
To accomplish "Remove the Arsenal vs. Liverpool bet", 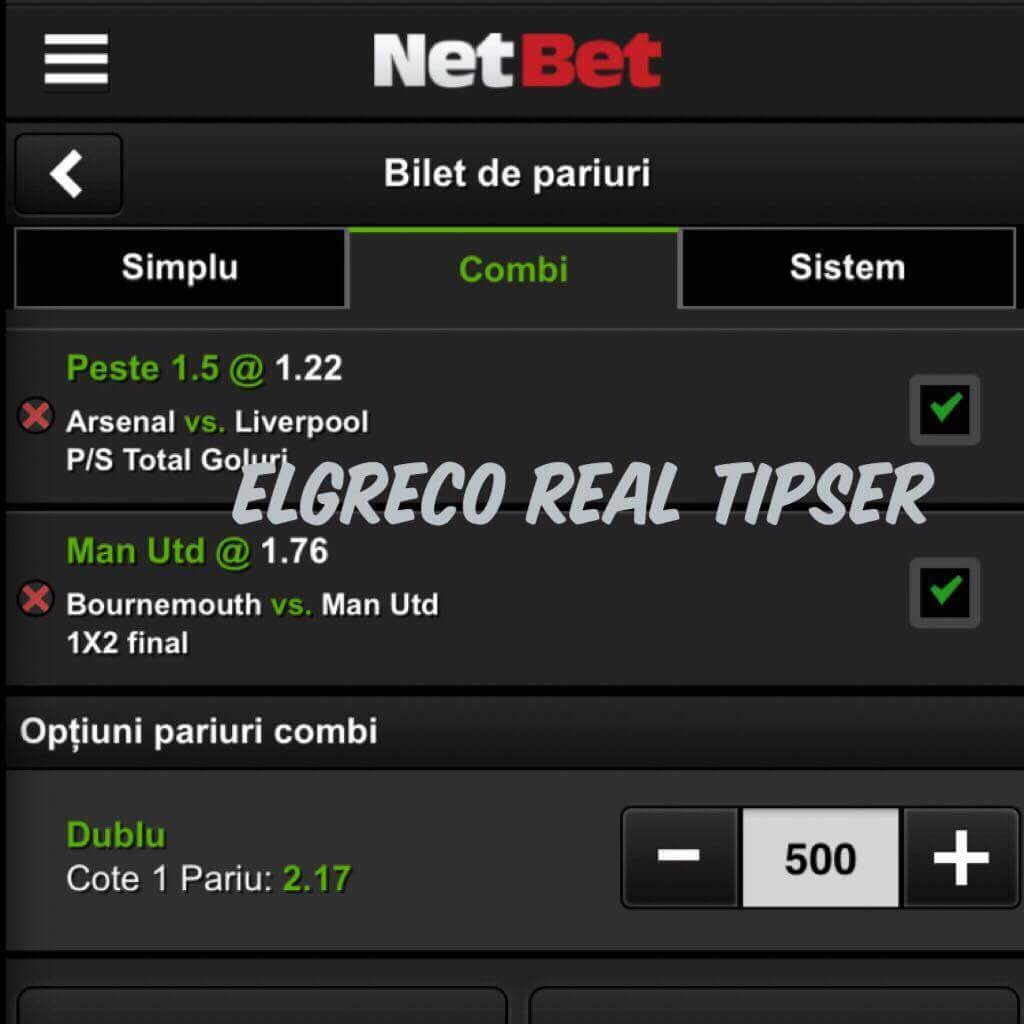I will 36,415.
